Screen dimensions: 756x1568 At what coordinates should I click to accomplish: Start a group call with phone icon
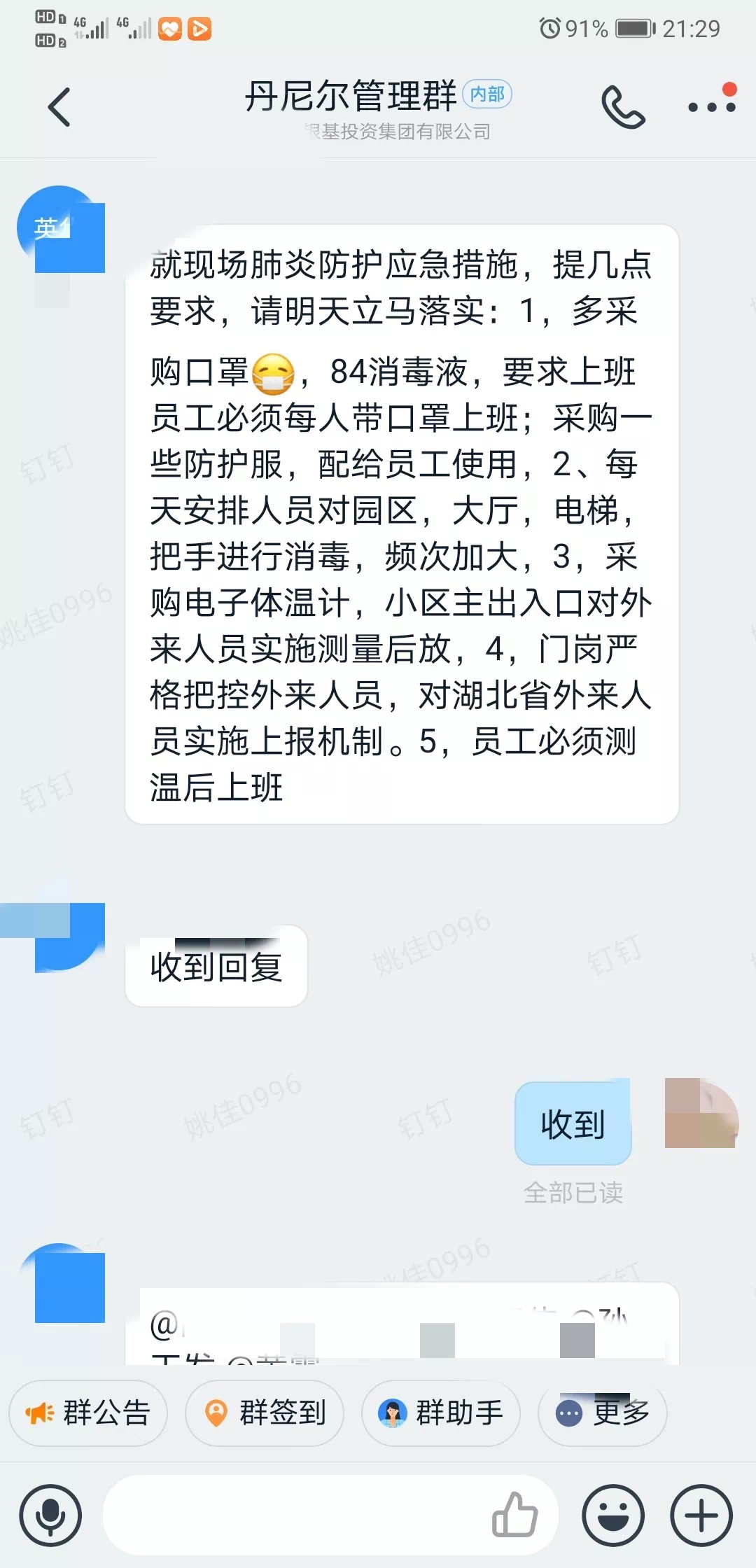[623, 107]
